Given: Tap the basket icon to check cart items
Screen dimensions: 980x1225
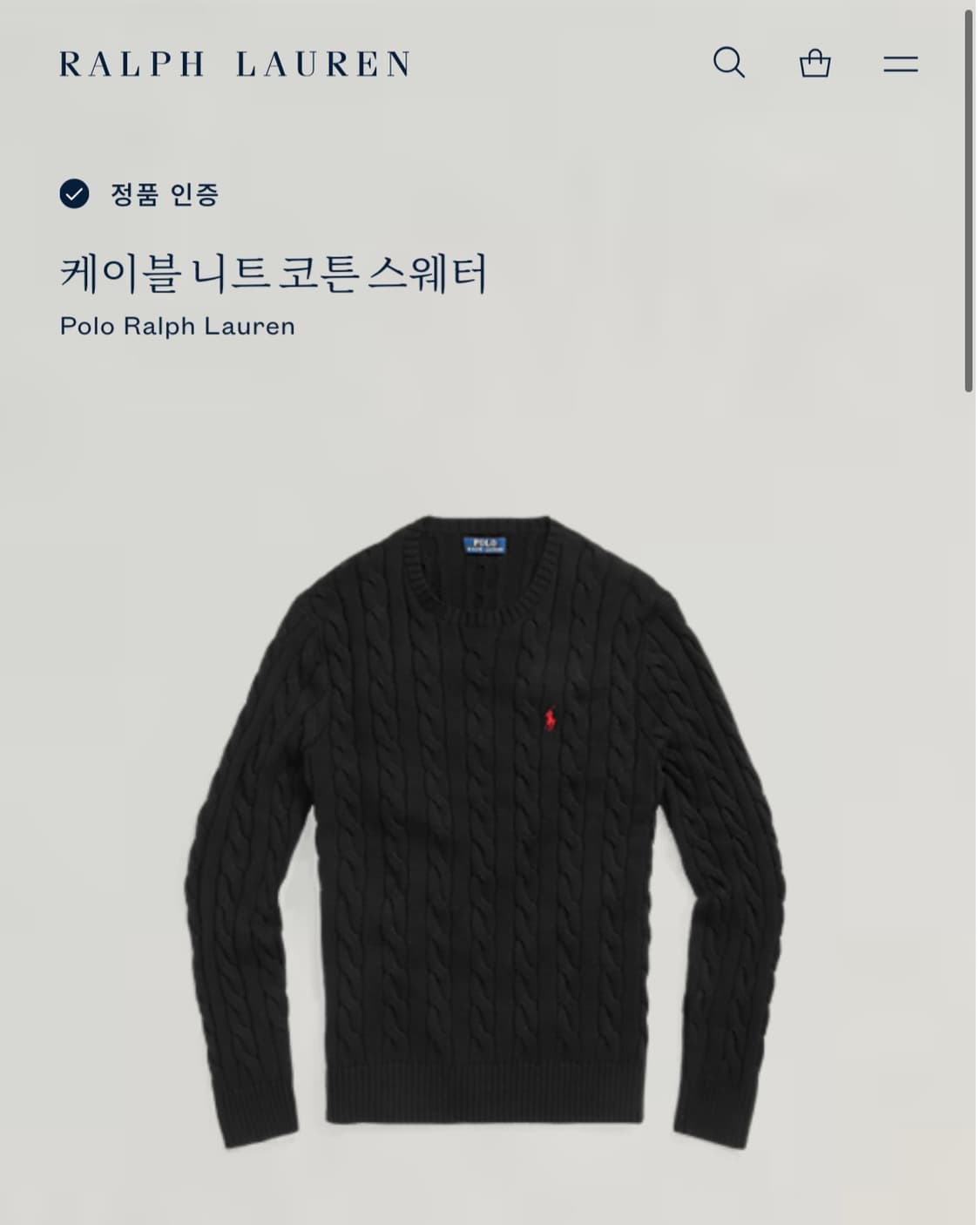Looking at the screenshot, I should tap(814, 63).
